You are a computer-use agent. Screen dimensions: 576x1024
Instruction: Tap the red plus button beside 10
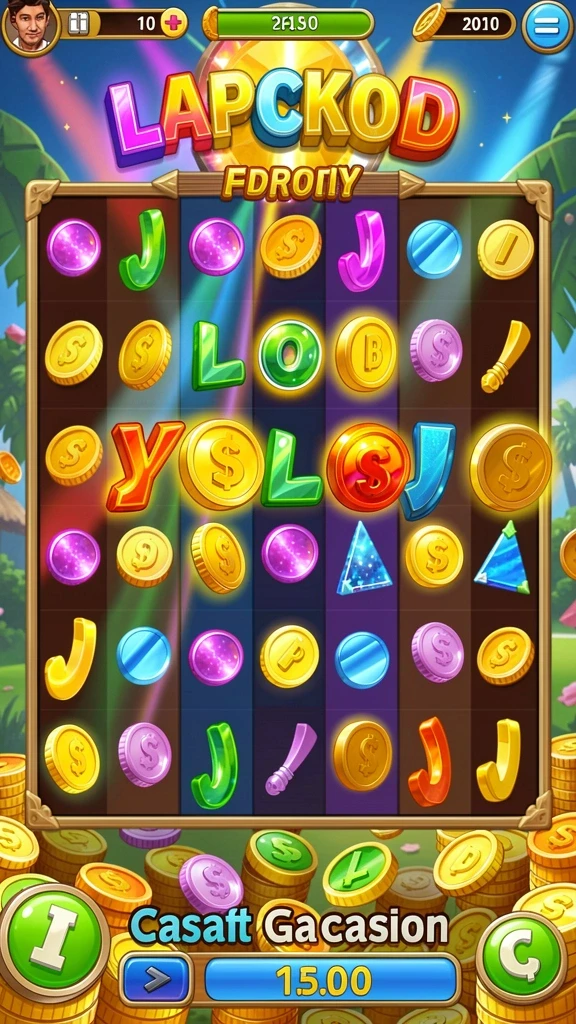[x=173, y=24]
